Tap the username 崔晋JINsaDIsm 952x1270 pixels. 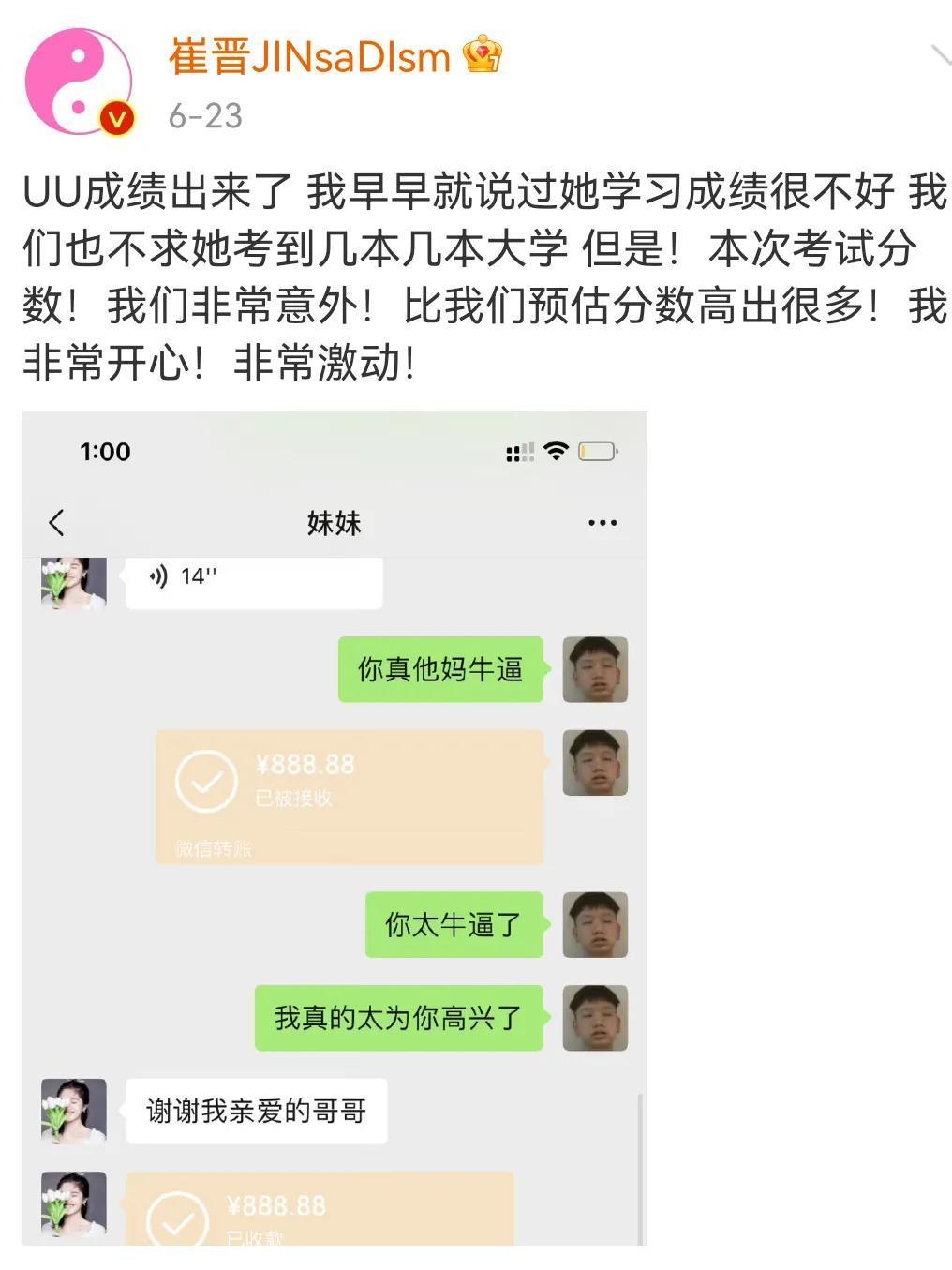click(309, 56)
